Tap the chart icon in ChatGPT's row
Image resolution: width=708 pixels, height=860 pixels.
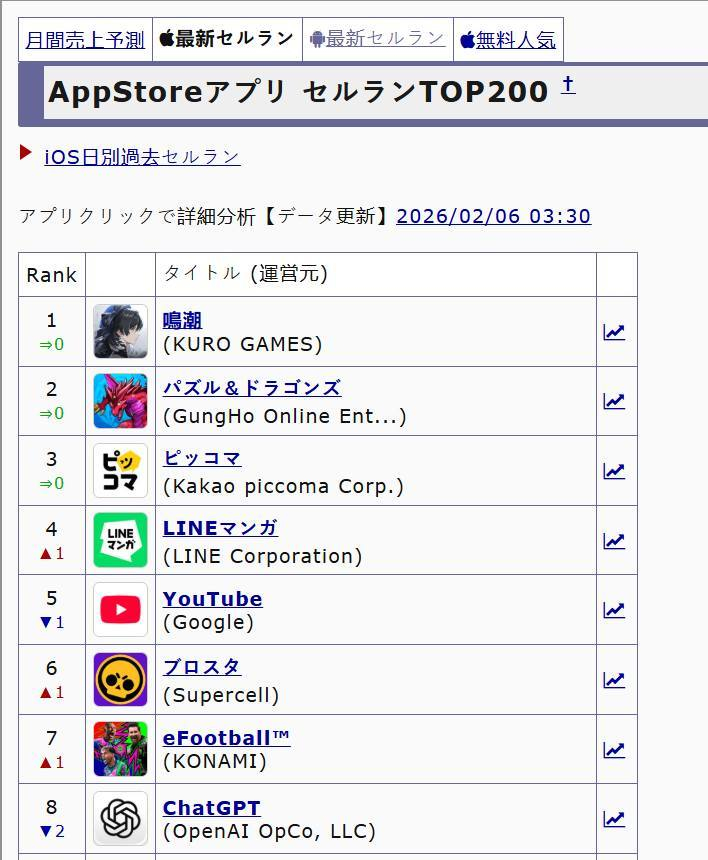point(614,819)
